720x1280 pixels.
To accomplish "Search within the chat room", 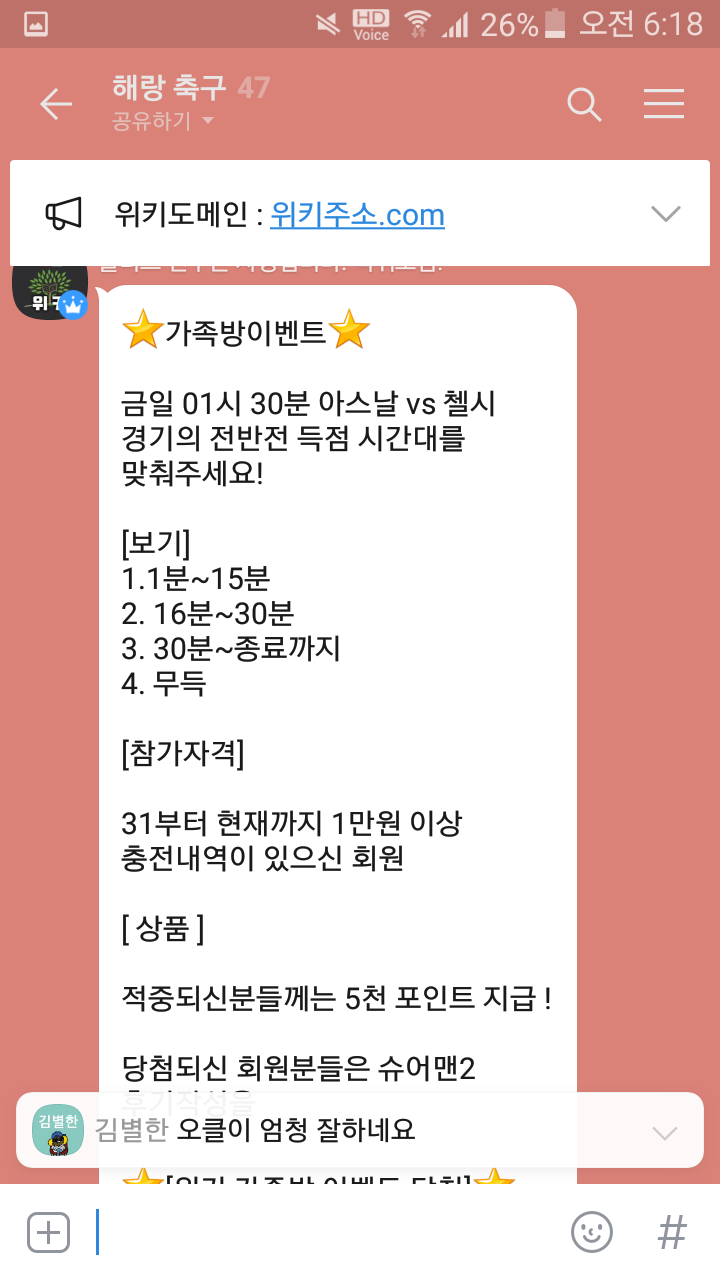I will [584, 104].
